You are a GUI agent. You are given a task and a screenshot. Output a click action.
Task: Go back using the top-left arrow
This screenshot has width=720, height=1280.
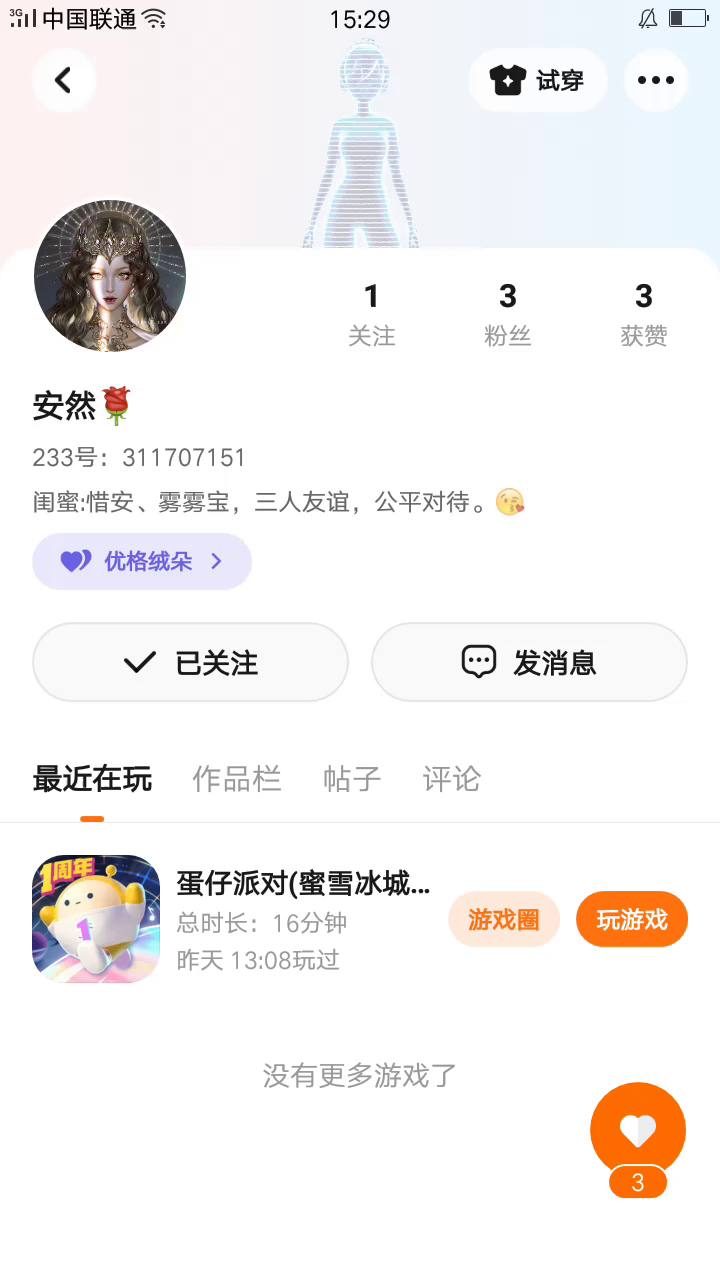[63, 80]
